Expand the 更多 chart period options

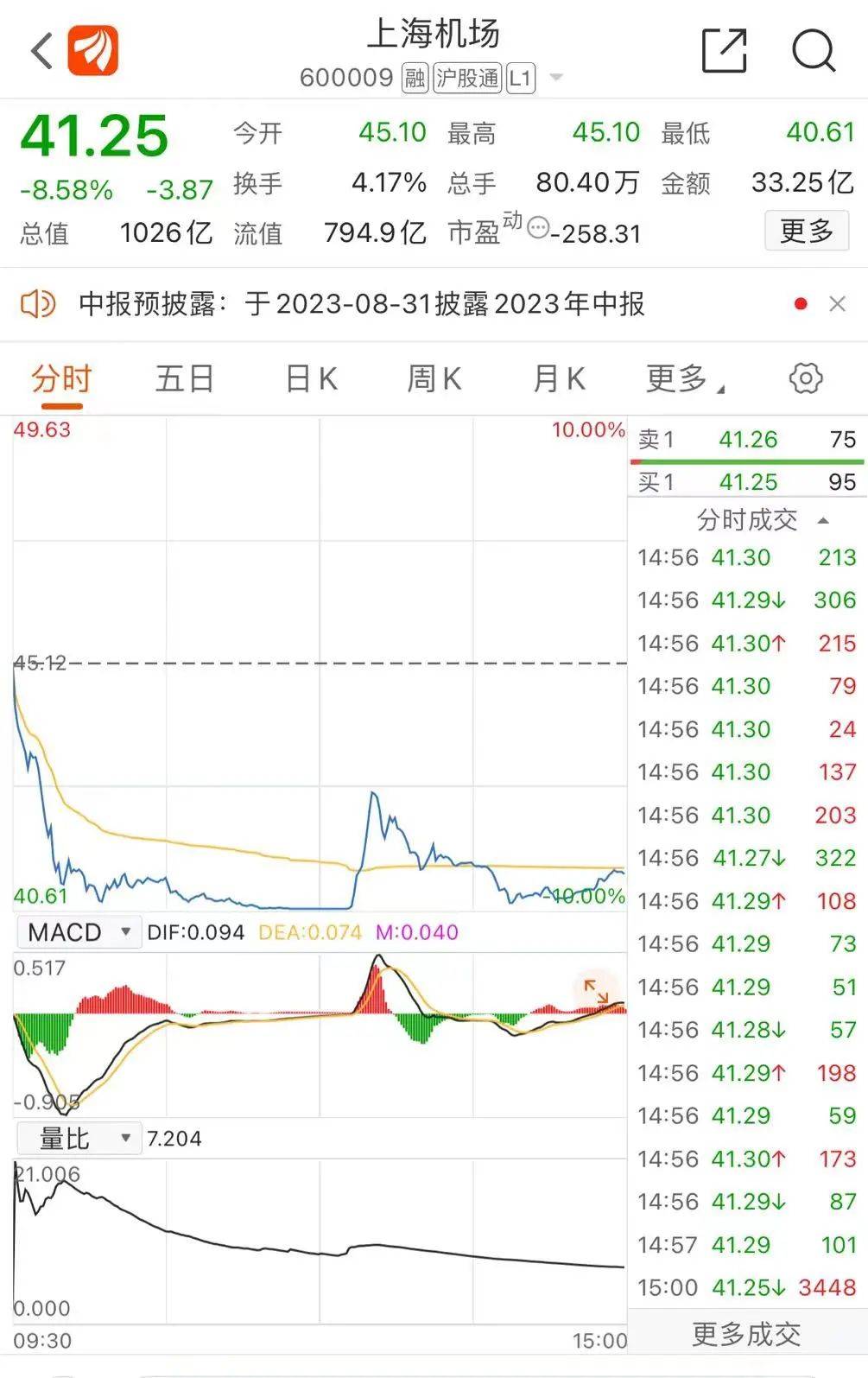click(x=684, y=379)
